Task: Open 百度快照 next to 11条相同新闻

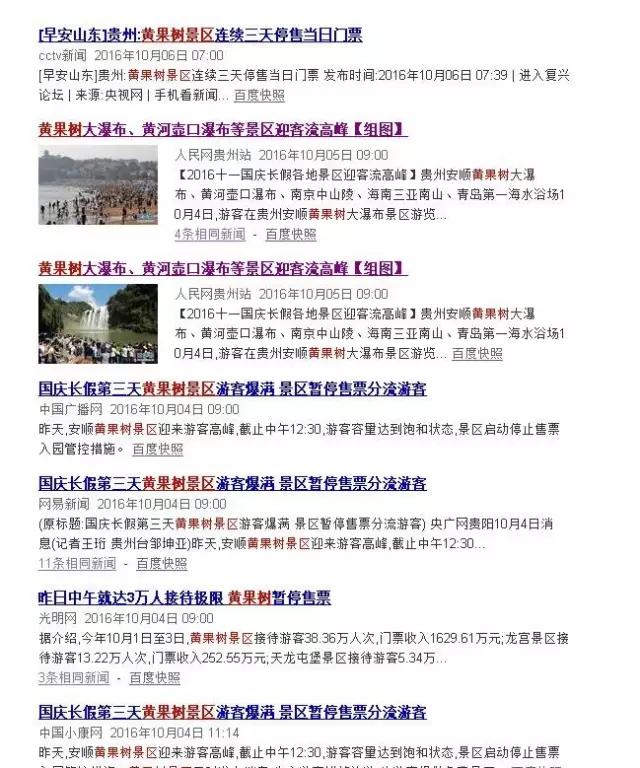Action: pos(161,563)
